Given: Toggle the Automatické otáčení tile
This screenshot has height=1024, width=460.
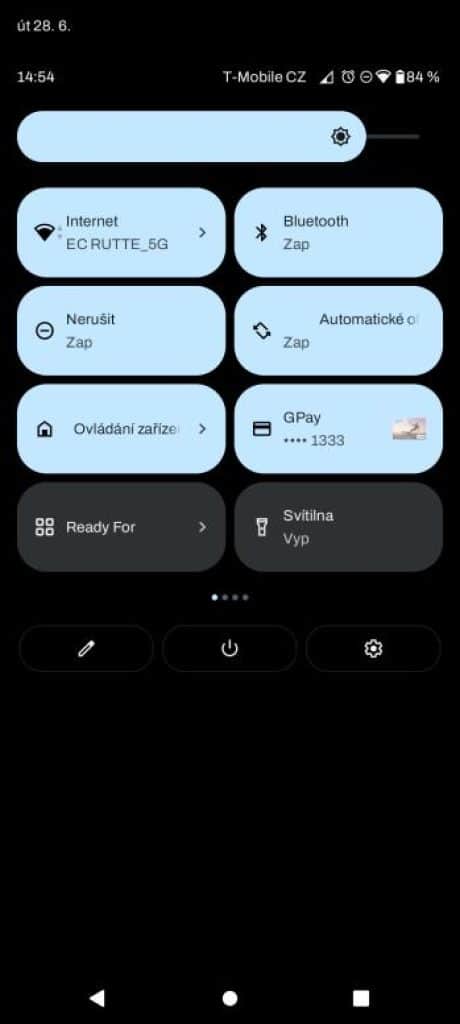Looking at the screenshot, I should coord(338,330).
